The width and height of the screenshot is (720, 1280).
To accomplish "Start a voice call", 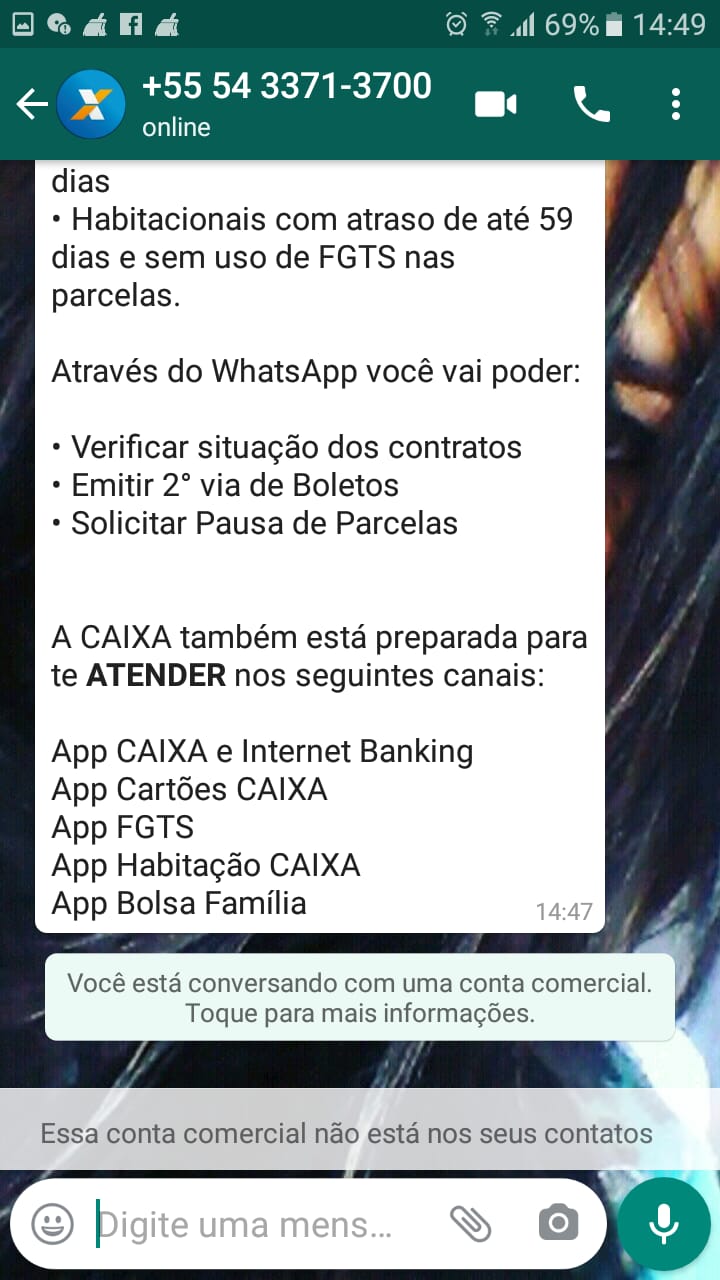I will 591,104.
